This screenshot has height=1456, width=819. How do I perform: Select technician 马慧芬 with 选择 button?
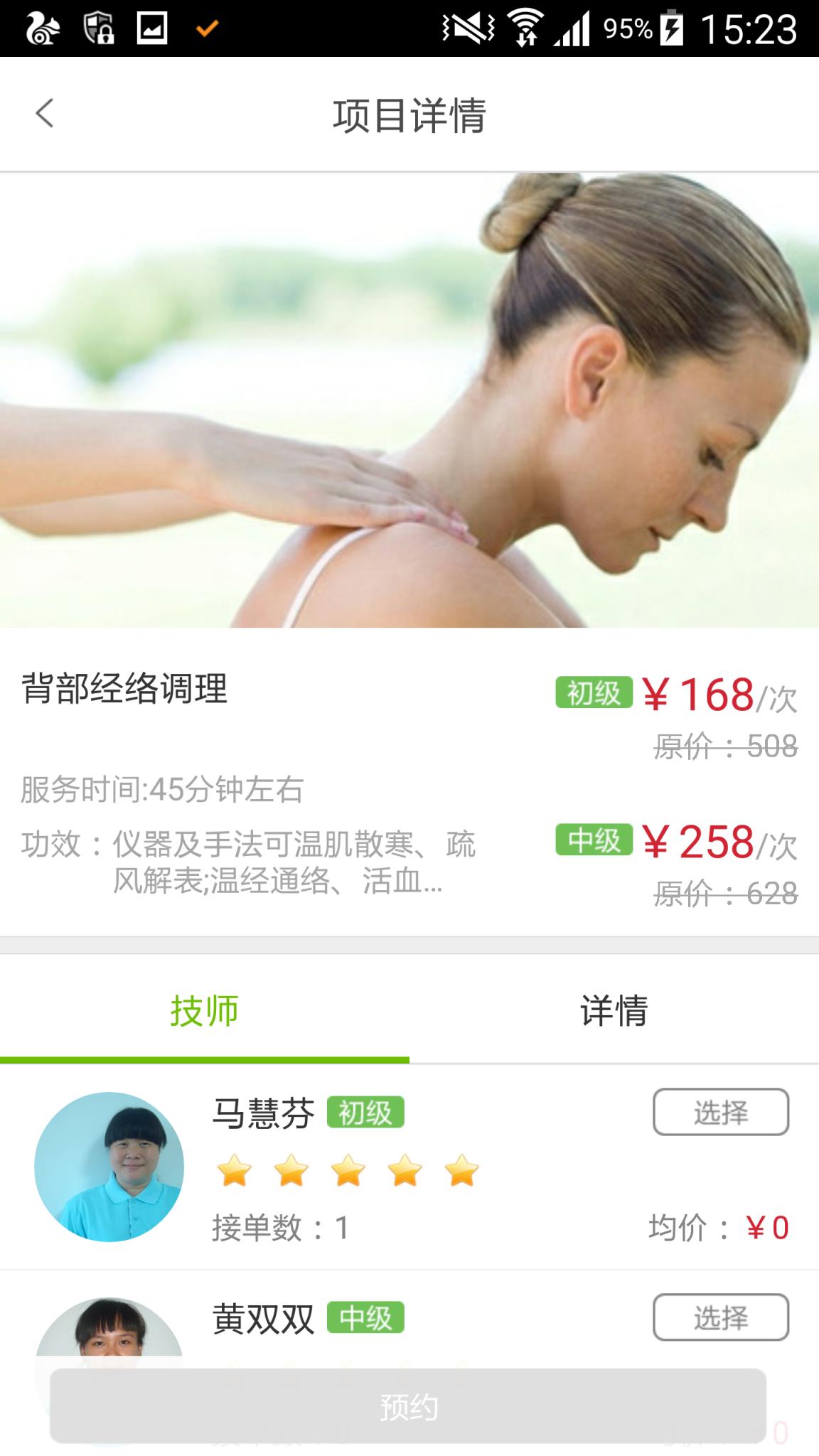[720, 1112]
